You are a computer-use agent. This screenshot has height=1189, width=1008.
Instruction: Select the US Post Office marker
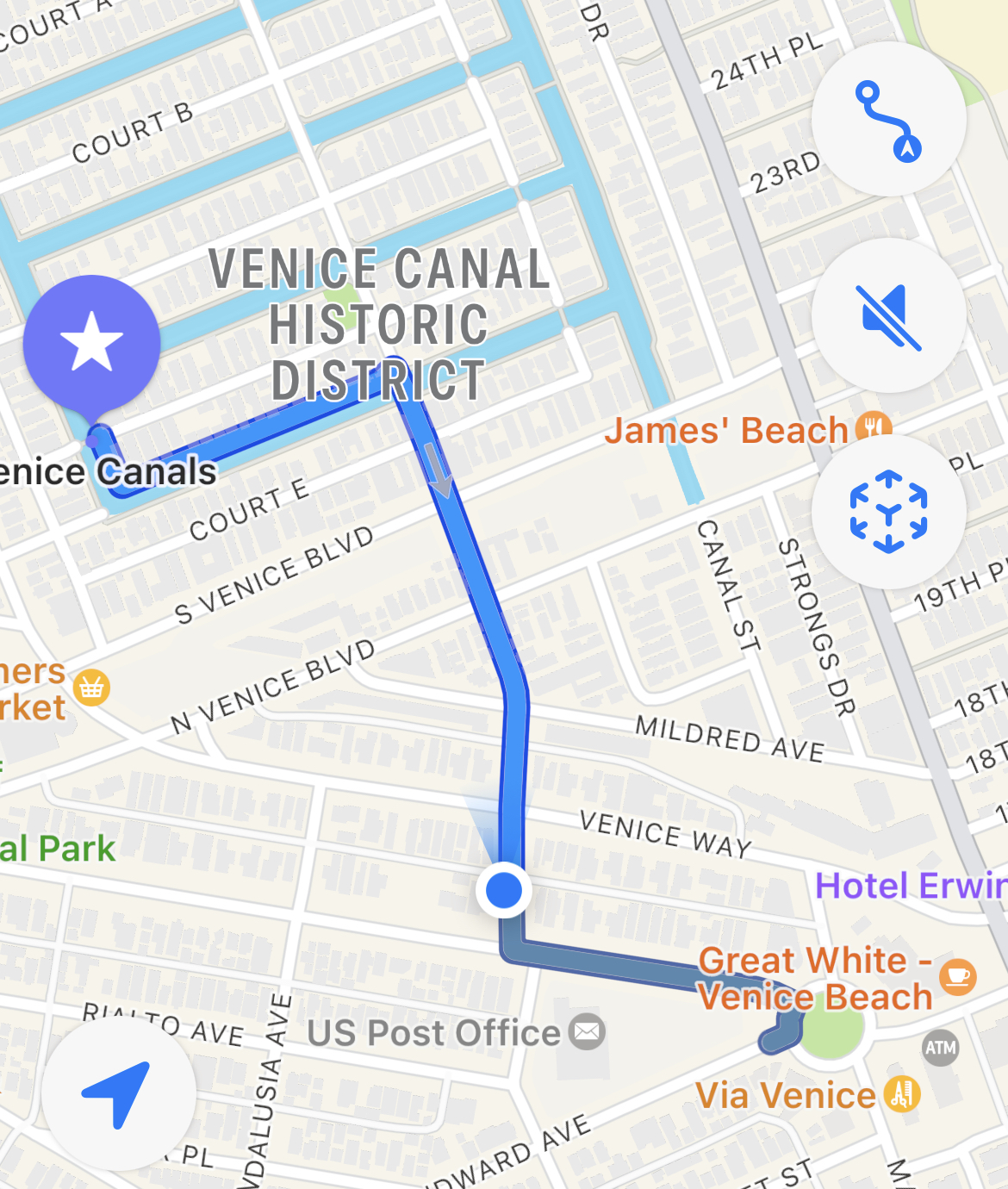click(x=588, y=1031)
